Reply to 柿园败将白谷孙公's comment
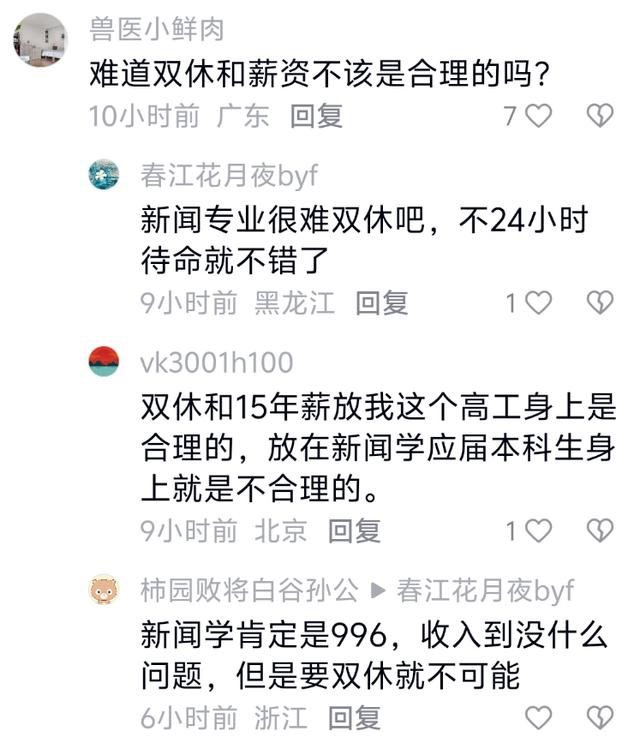The height and width of the screenshot is (751, 640). coord(354,717)
